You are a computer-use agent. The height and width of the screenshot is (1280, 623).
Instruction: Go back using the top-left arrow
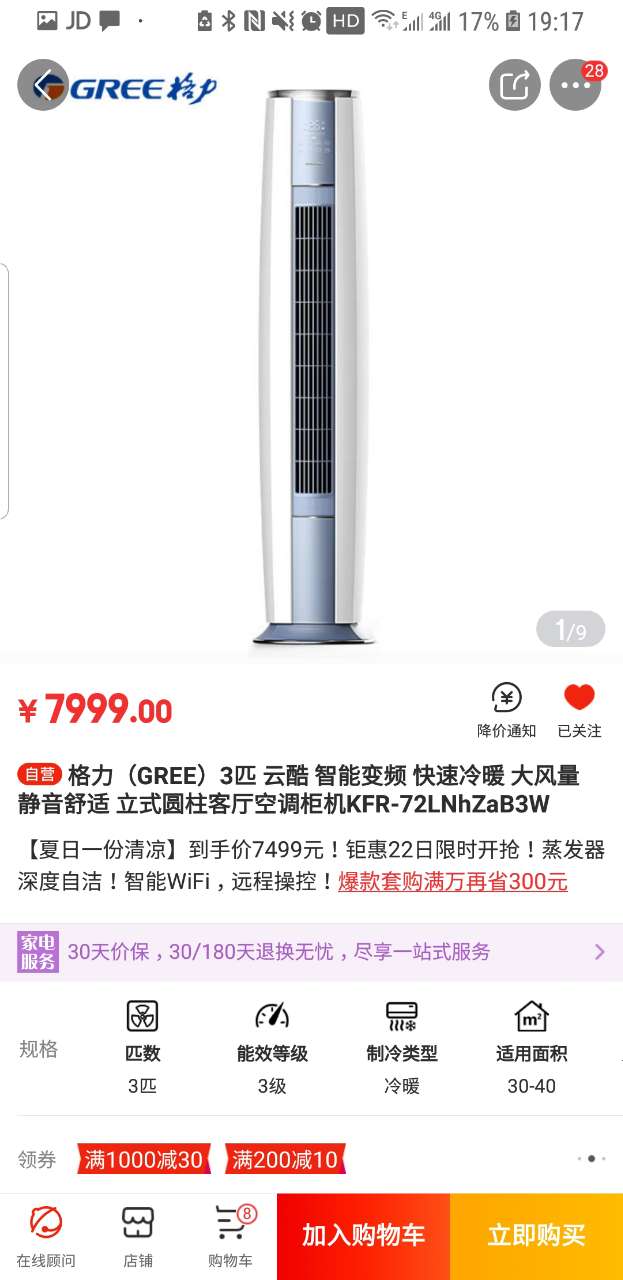(43, 86)
